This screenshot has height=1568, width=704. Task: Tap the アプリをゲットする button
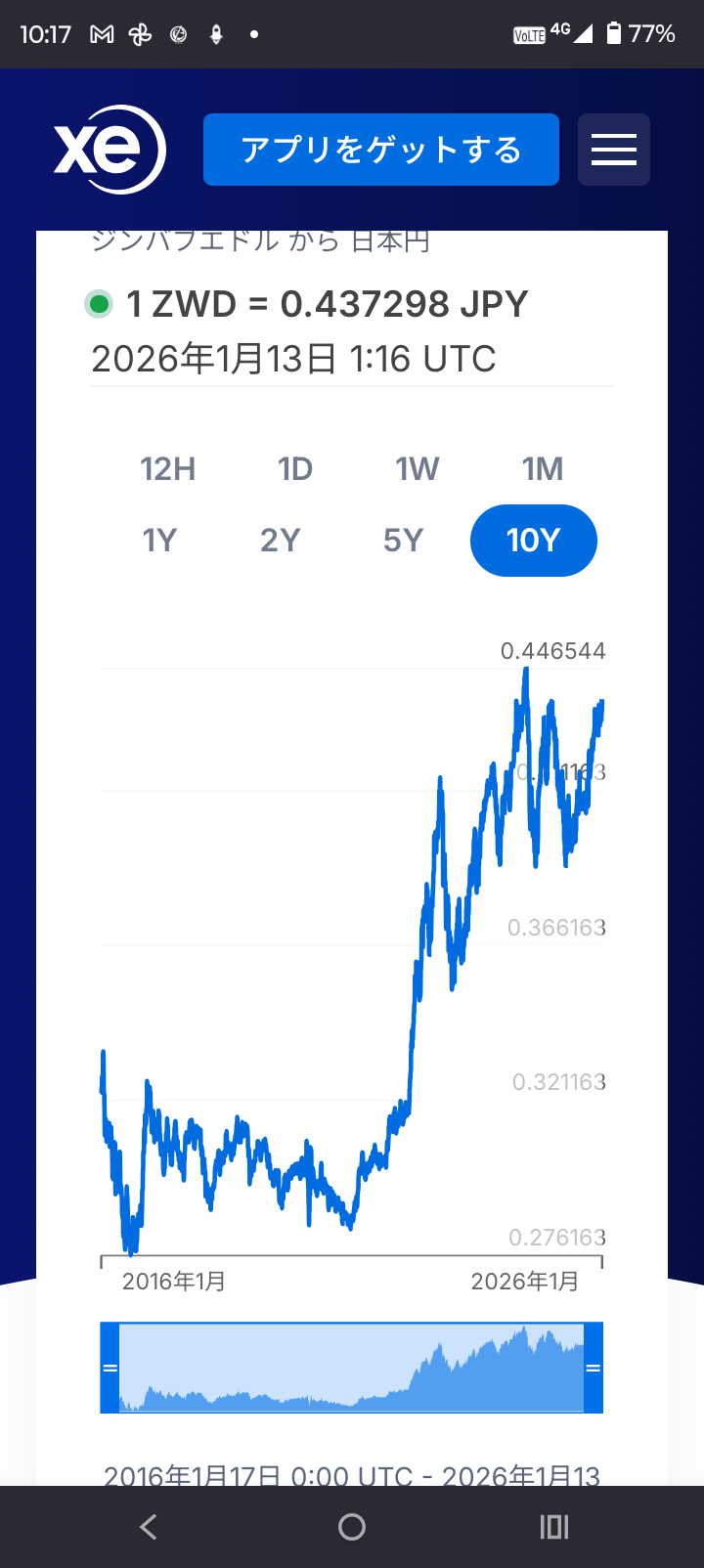381,150
